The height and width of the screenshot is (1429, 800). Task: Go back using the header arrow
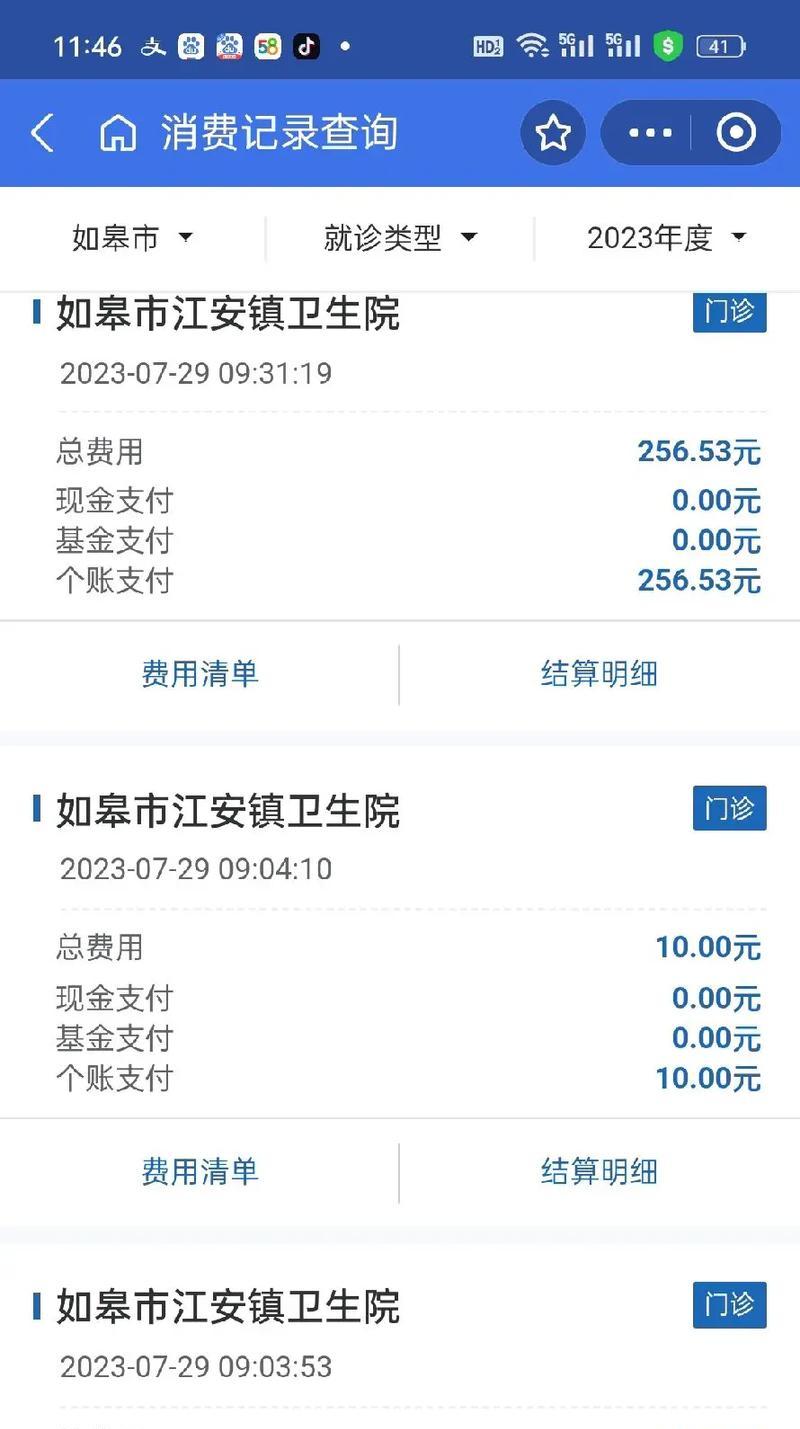[x=42, y=132]
